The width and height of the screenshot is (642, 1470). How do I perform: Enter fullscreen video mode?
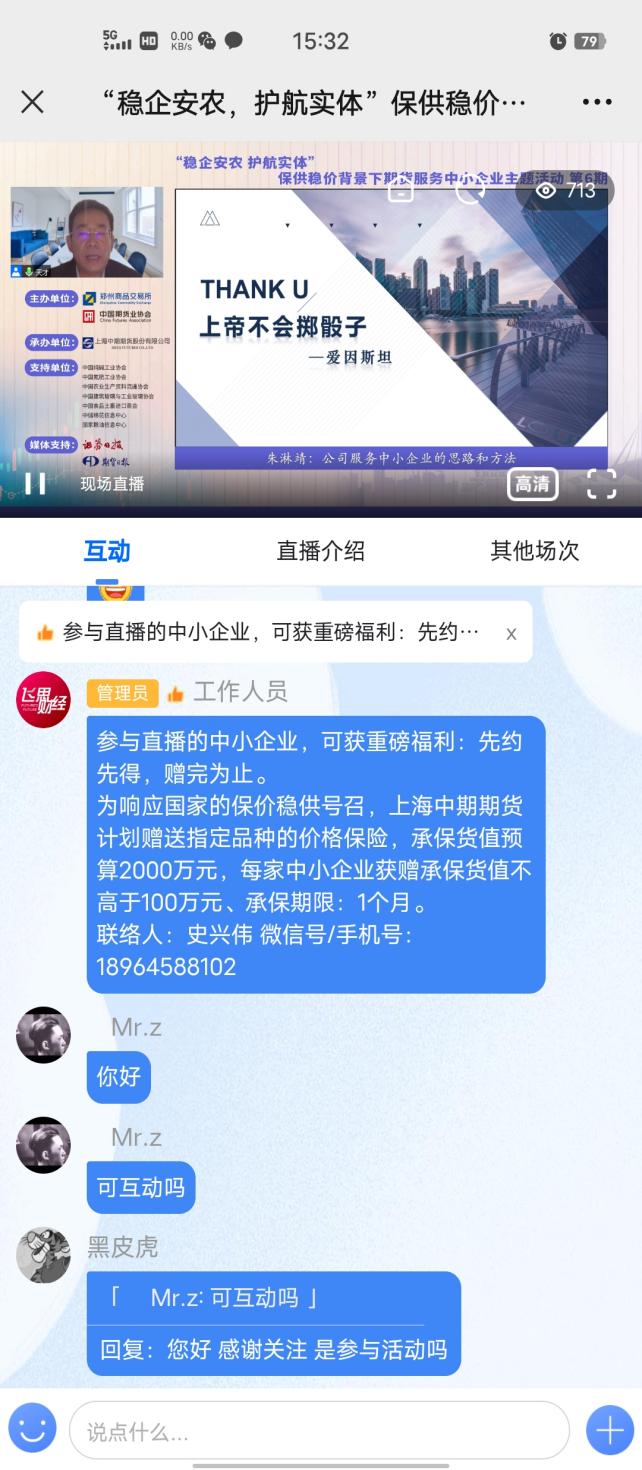601,484
